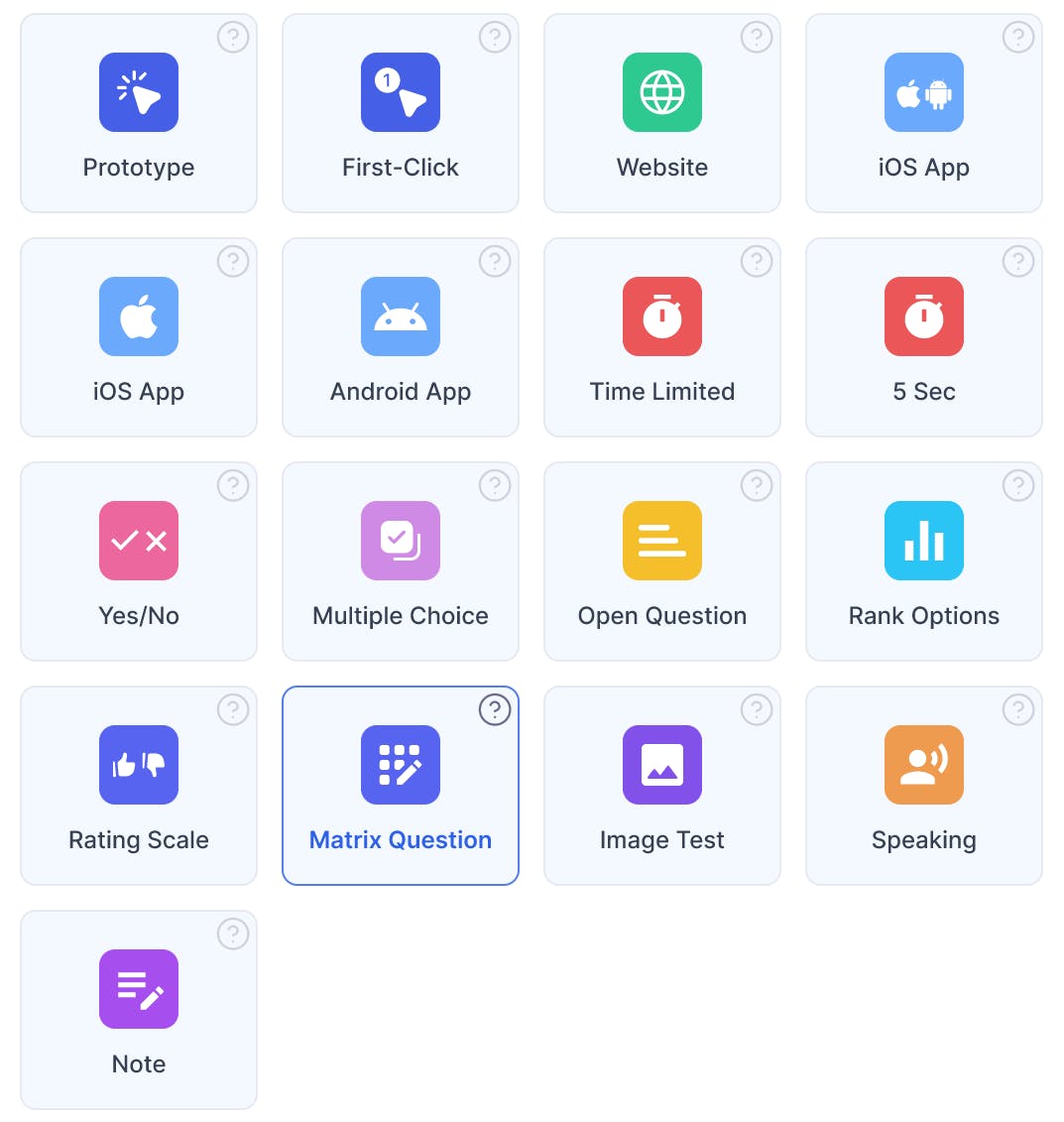Select the Prototype card
The height and width of the screenshot is (1122, 1064).
[x=139, y=113]
